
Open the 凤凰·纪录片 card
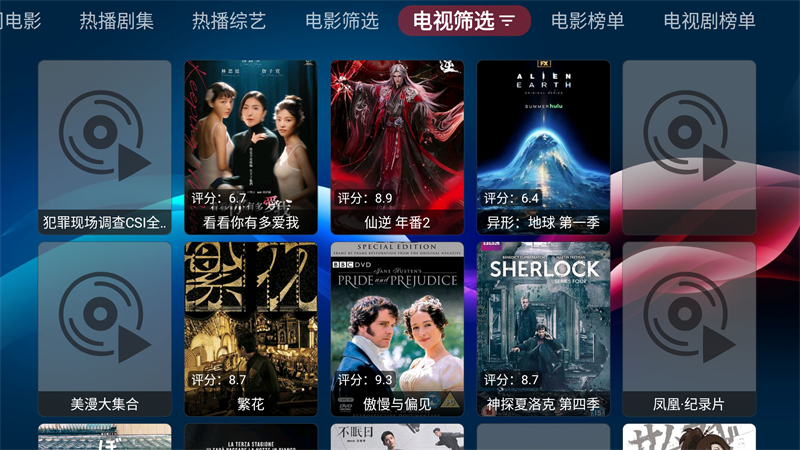(689, 329)
